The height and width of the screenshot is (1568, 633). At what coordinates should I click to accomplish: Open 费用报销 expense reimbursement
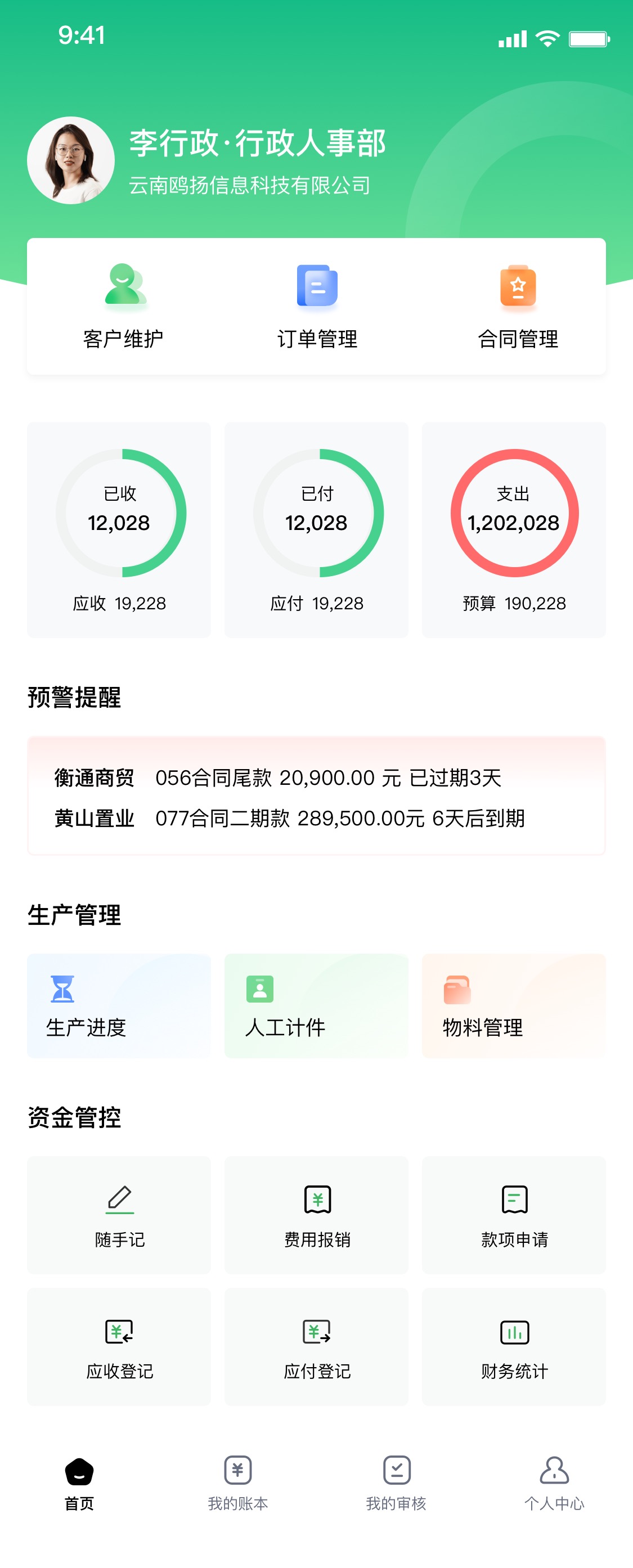(x=316, y=1214)
